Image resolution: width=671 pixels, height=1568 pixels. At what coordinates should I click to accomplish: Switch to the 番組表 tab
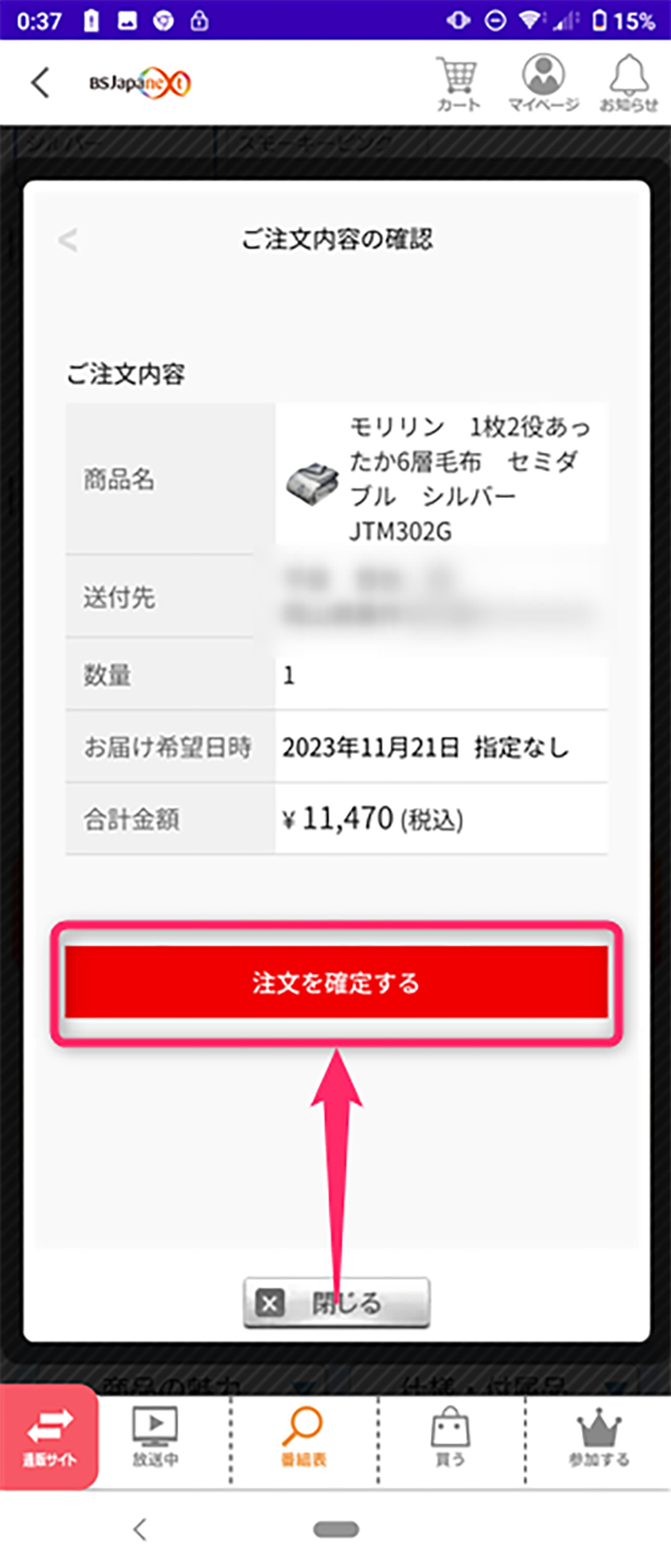303,1438
